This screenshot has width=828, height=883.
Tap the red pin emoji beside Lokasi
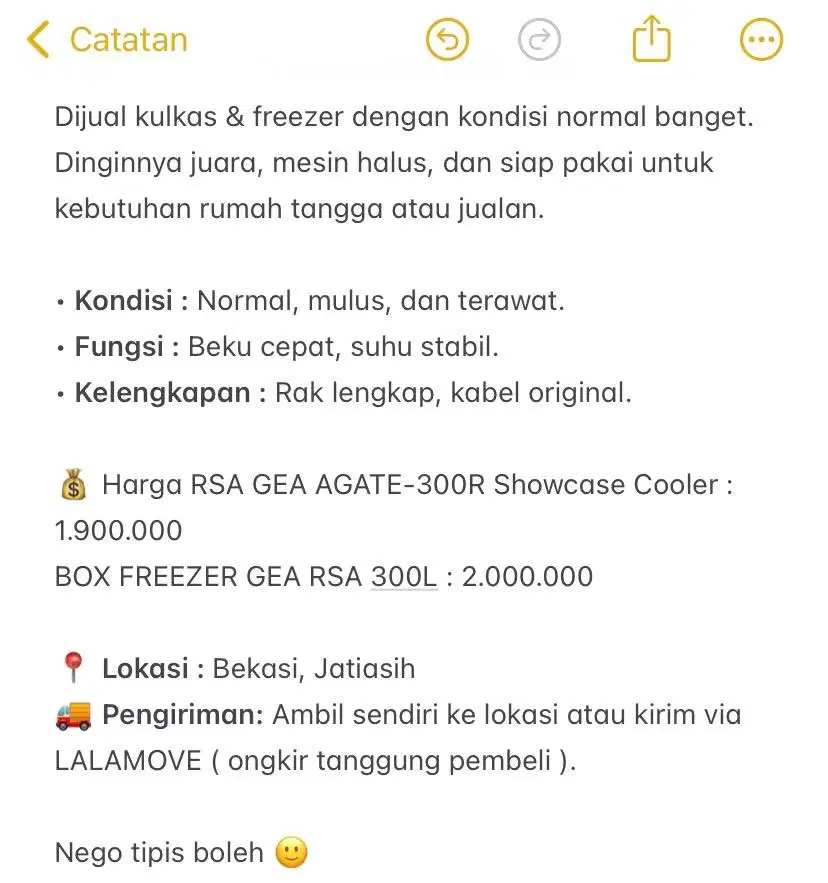pos(69,667)
